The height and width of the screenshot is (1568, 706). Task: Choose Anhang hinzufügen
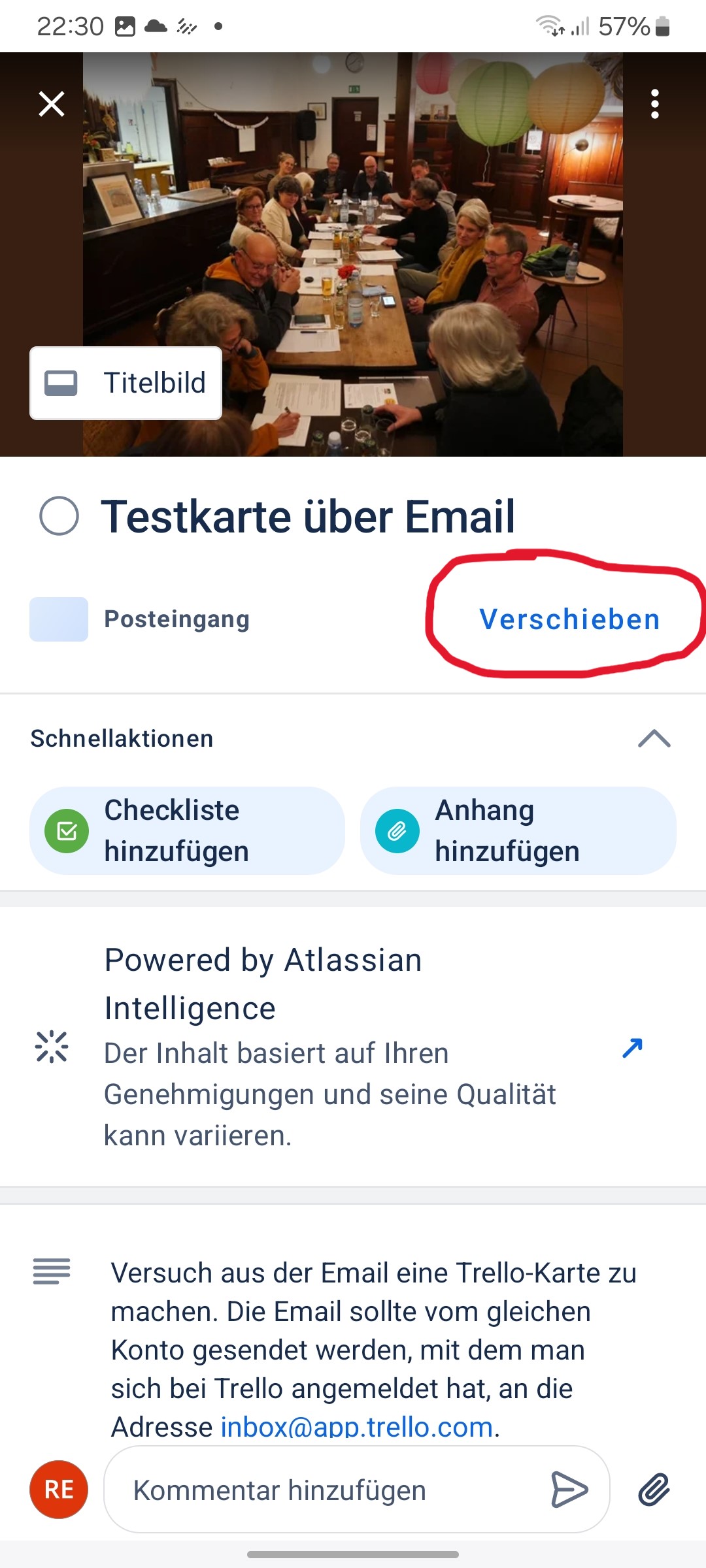point(518,830)
